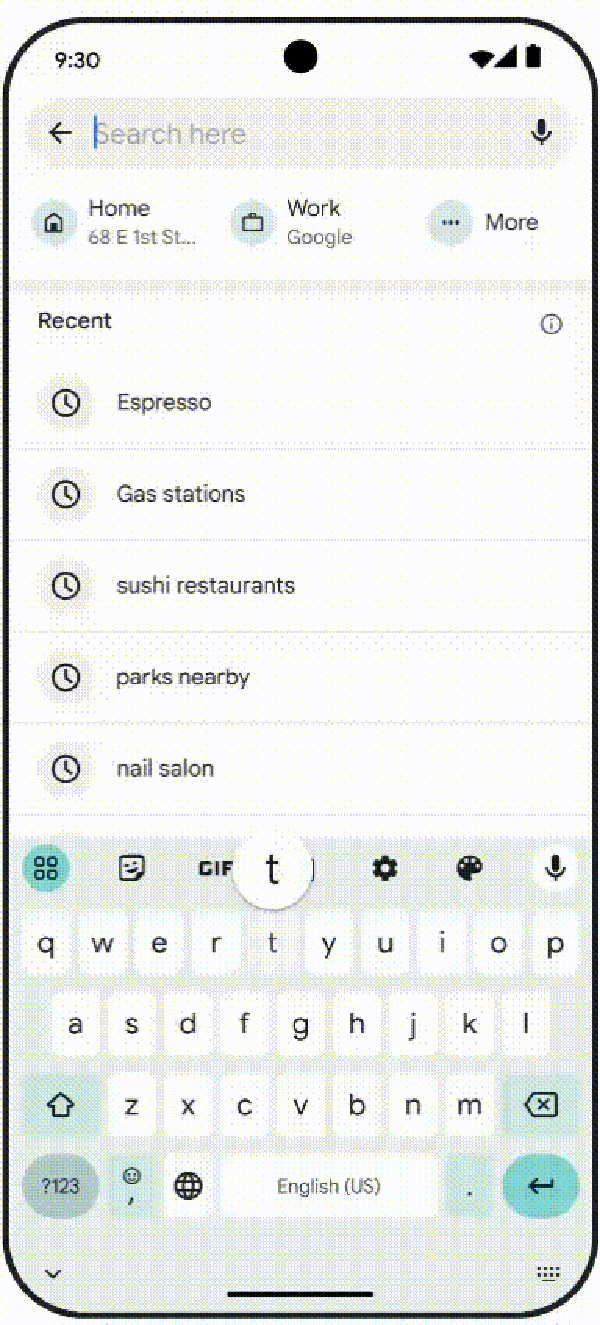Choose sushi restaurants from recents
Viewport: 600px width, 1325px height.
(x=205, y=586)
